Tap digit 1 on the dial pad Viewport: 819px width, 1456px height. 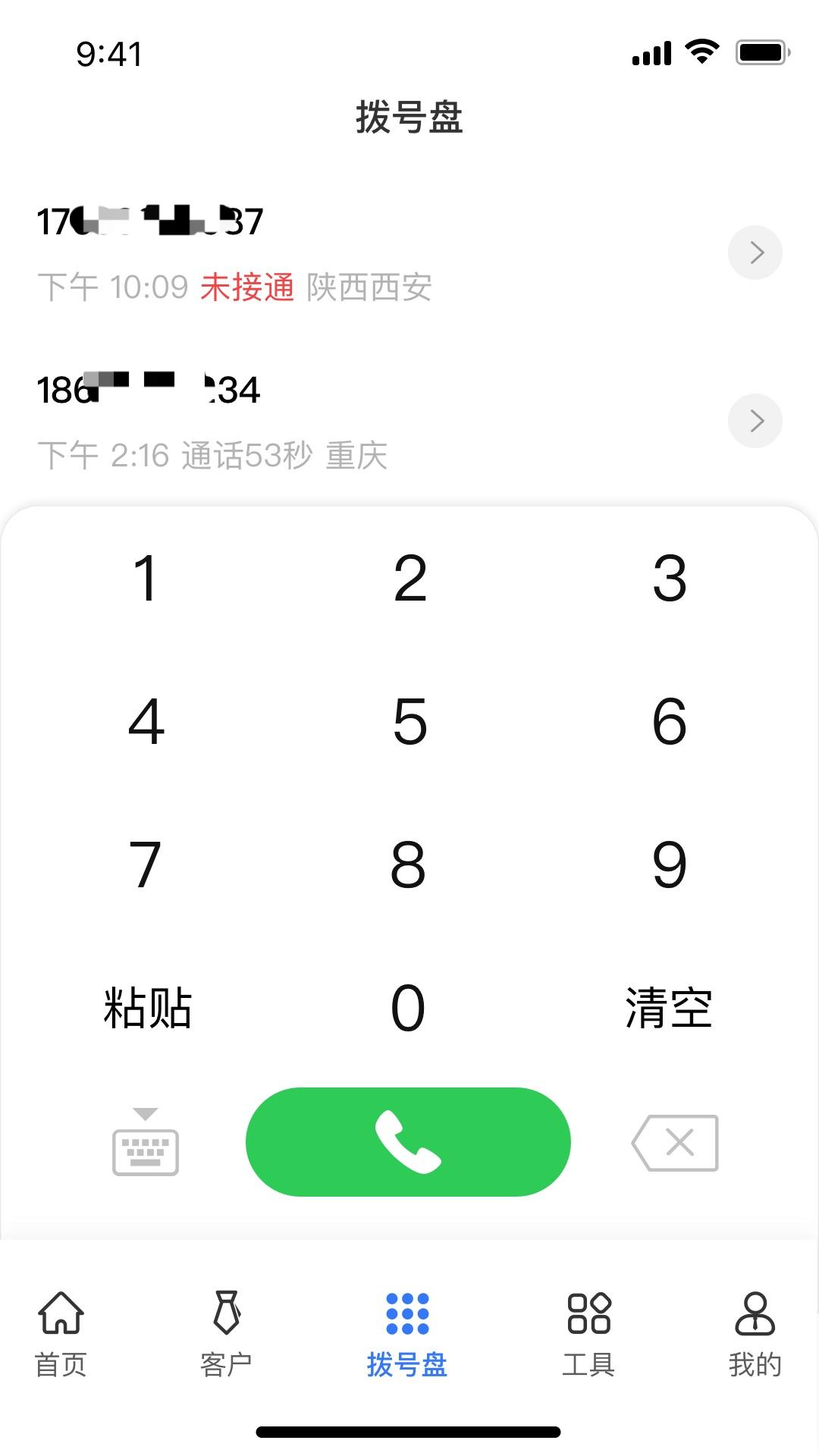click(x=146, y=579)
